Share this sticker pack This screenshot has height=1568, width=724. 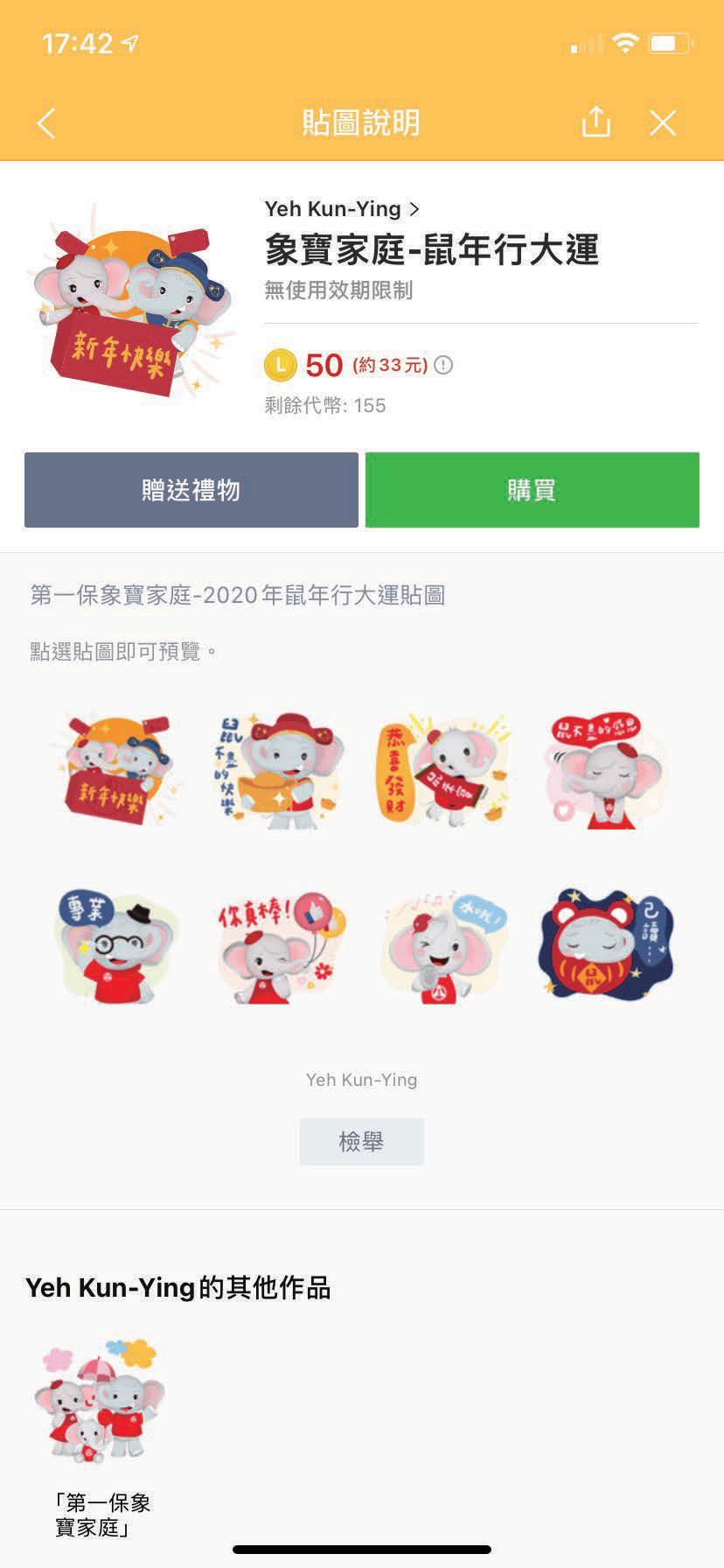coord(596,122)
